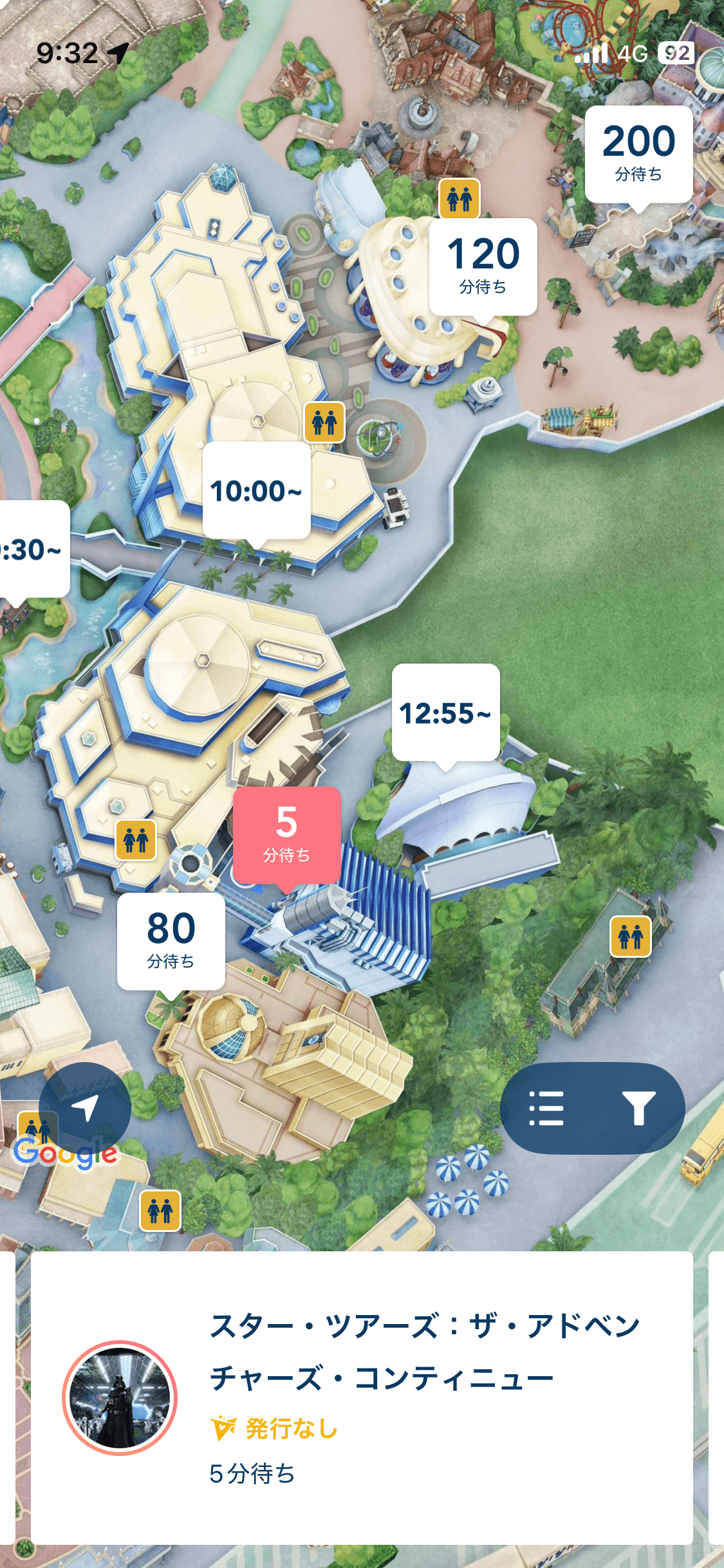Tap the restroom icon above 10:00~ marker
This screenshot has width=724, height=1568.
pyautogui.click(x=324, y=422)
